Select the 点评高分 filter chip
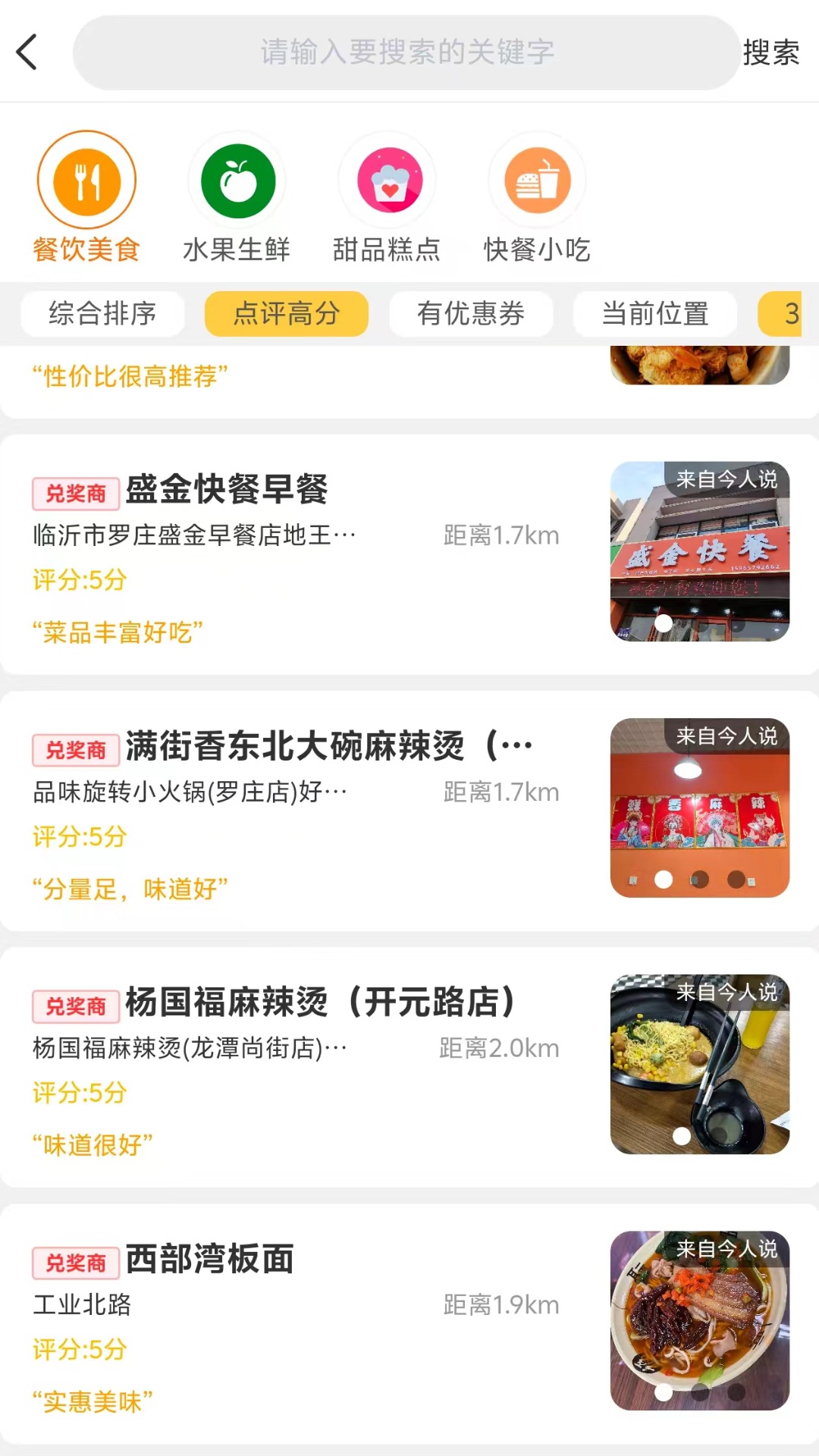The height and width of the screenshot is (1456, 819). click(x=287, y=313)
